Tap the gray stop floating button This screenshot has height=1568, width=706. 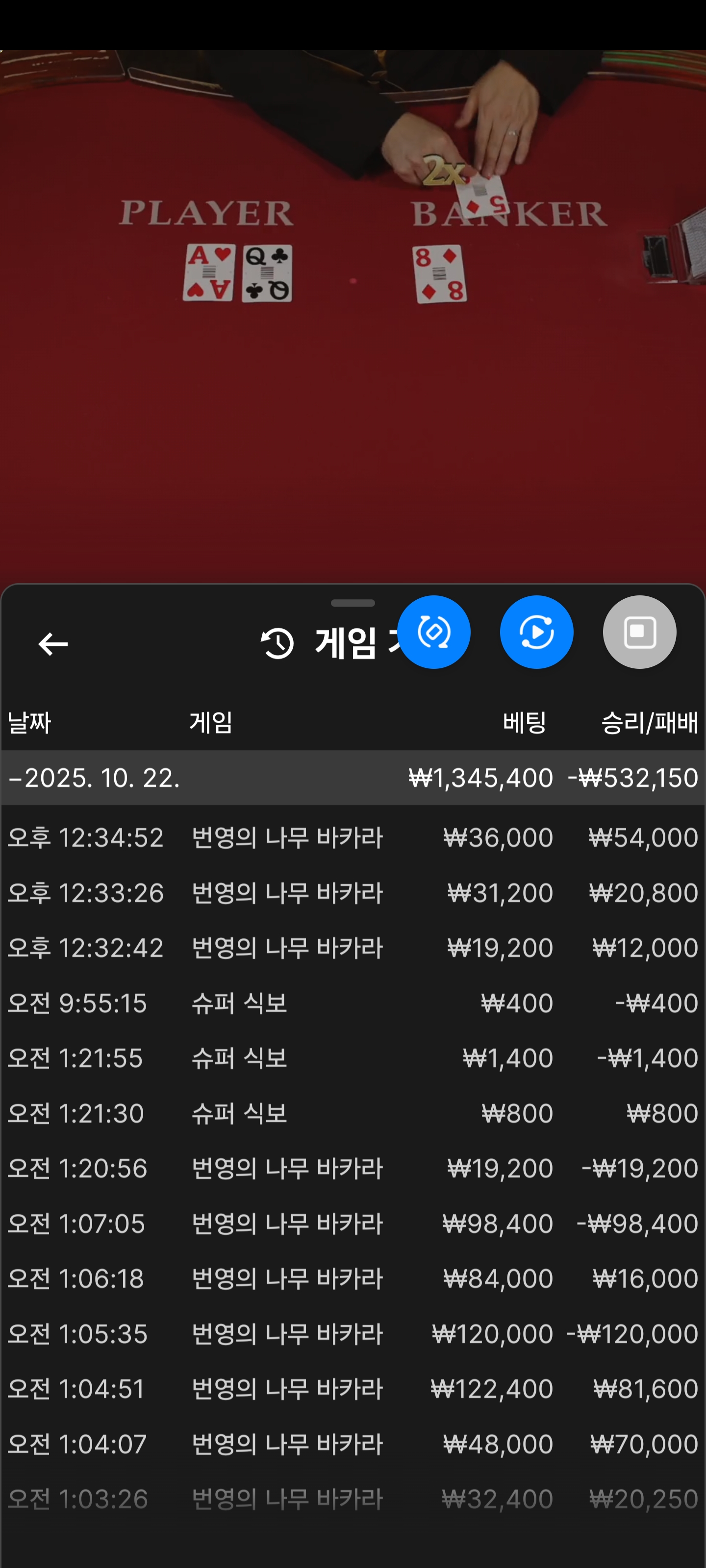coord(639,632)
